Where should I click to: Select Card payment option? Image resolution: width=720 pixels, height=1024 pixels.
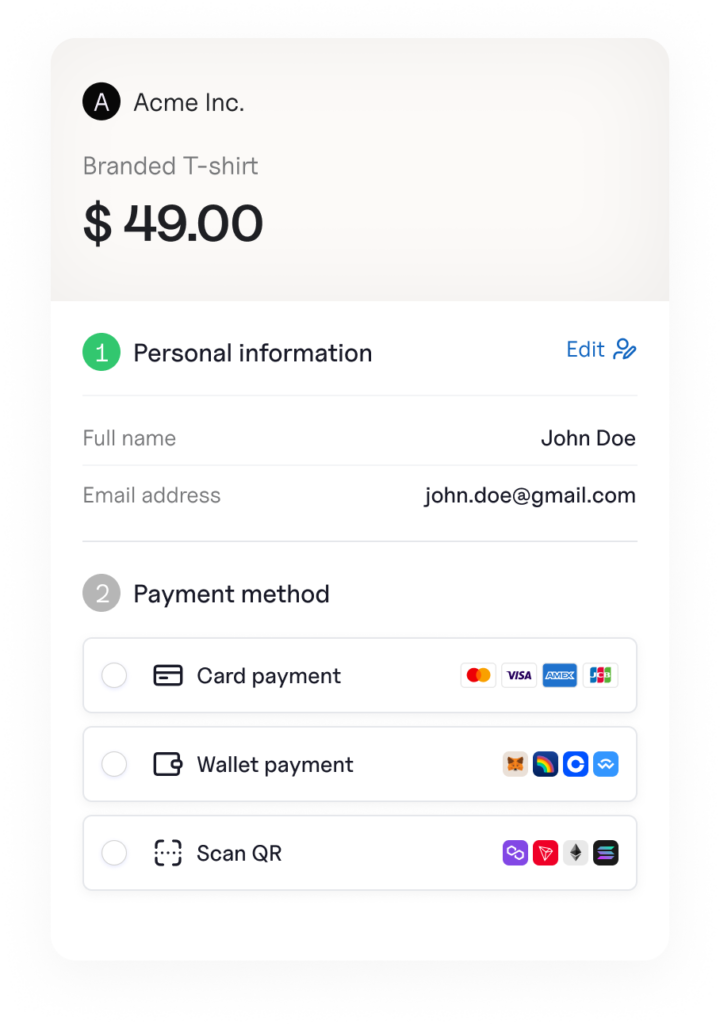pyautogui.click(x=115, y=676)
